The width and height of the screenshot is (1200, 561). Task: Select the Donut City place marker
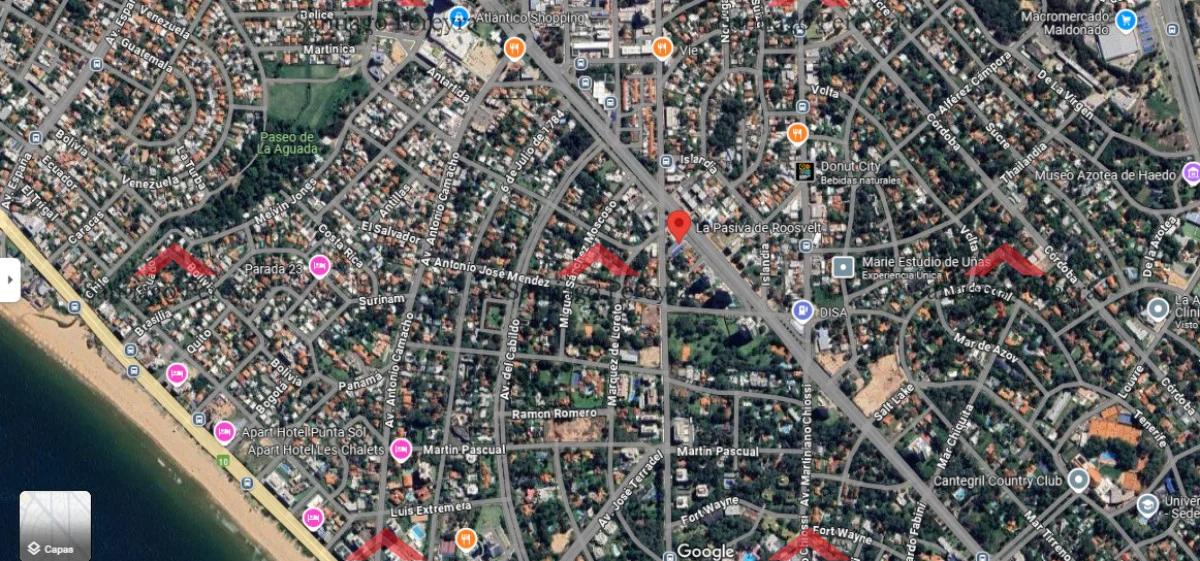(x=803, y=171)
